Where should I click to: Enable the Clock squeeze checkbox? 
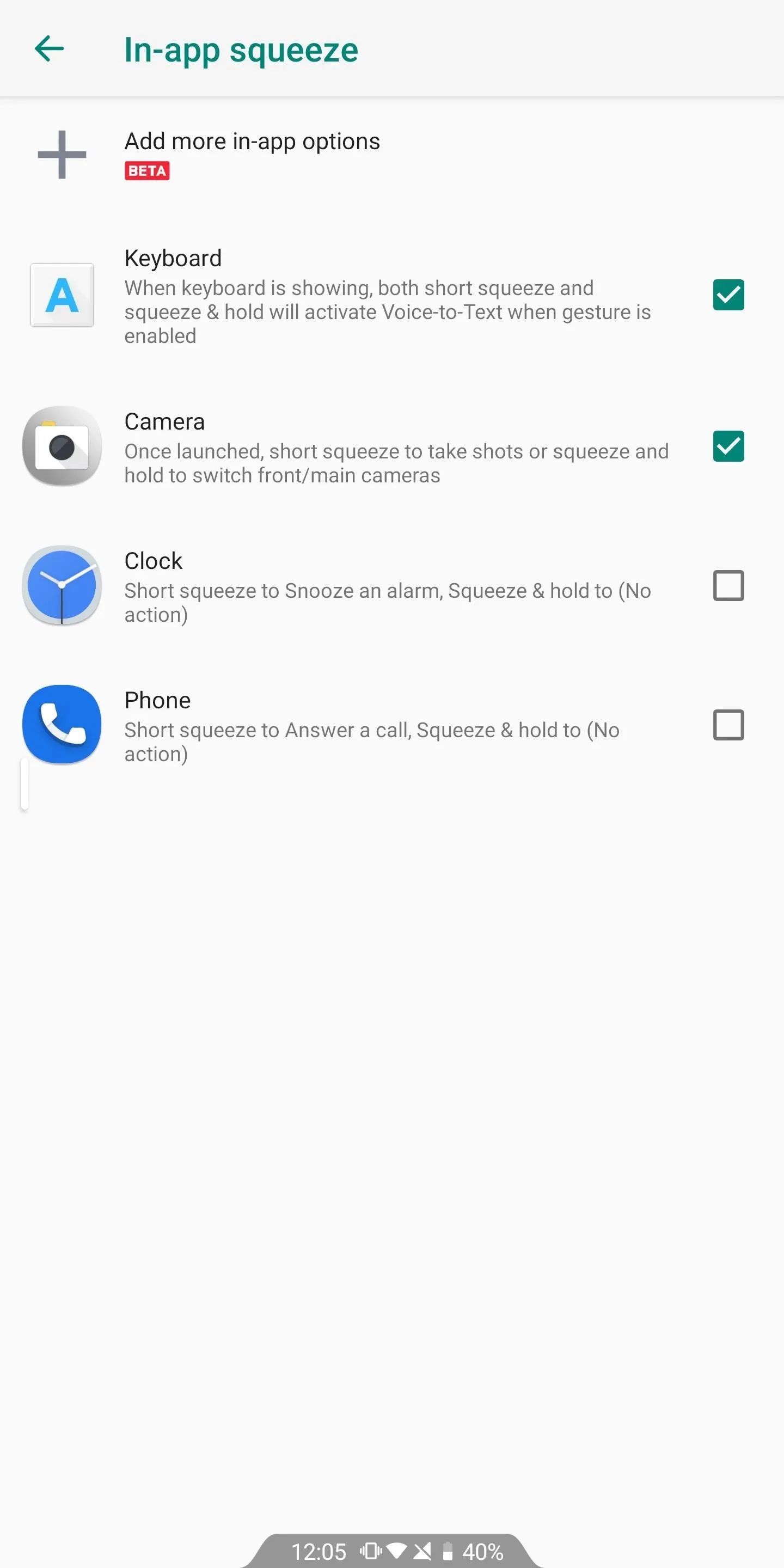(728, 586)
